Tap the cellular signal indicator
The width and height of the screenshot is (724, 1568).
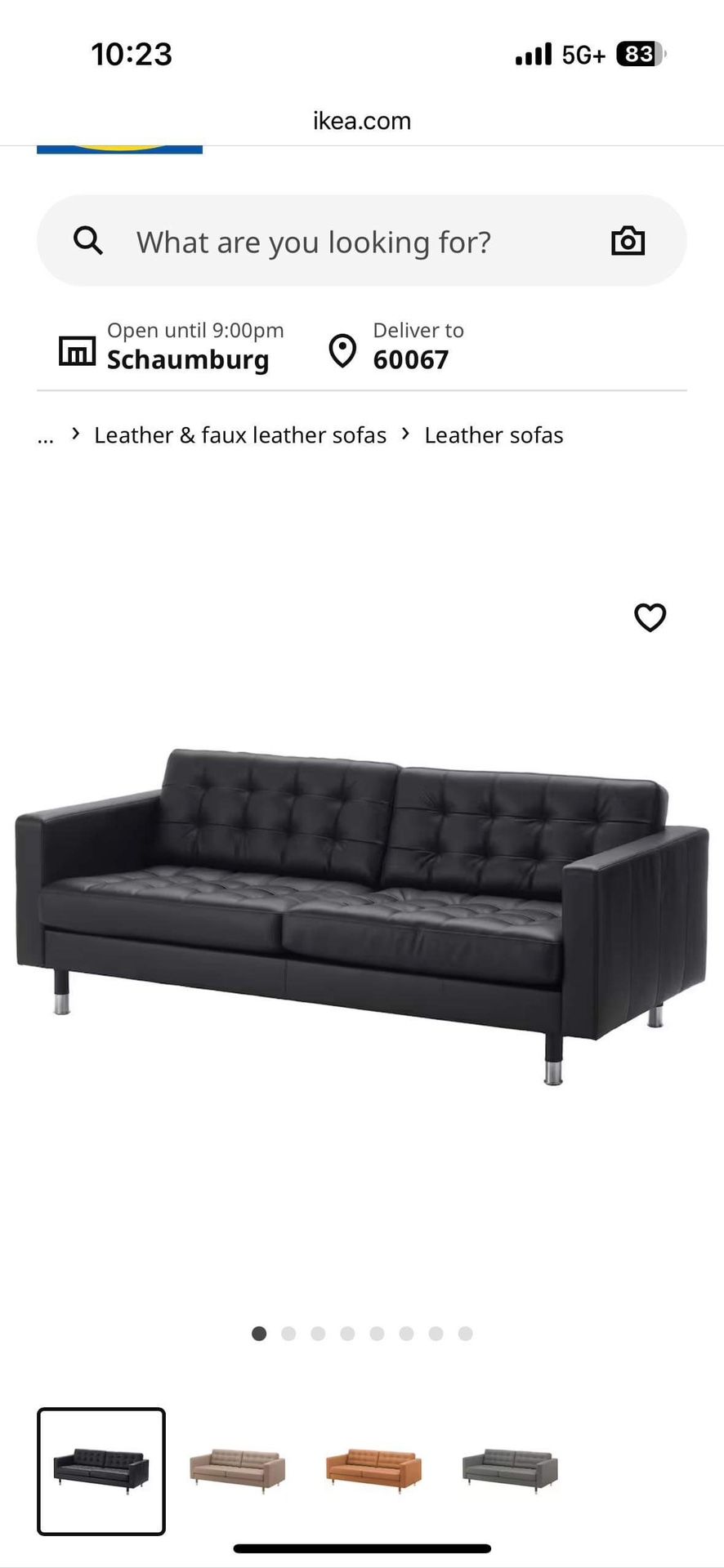click(533, 54)
